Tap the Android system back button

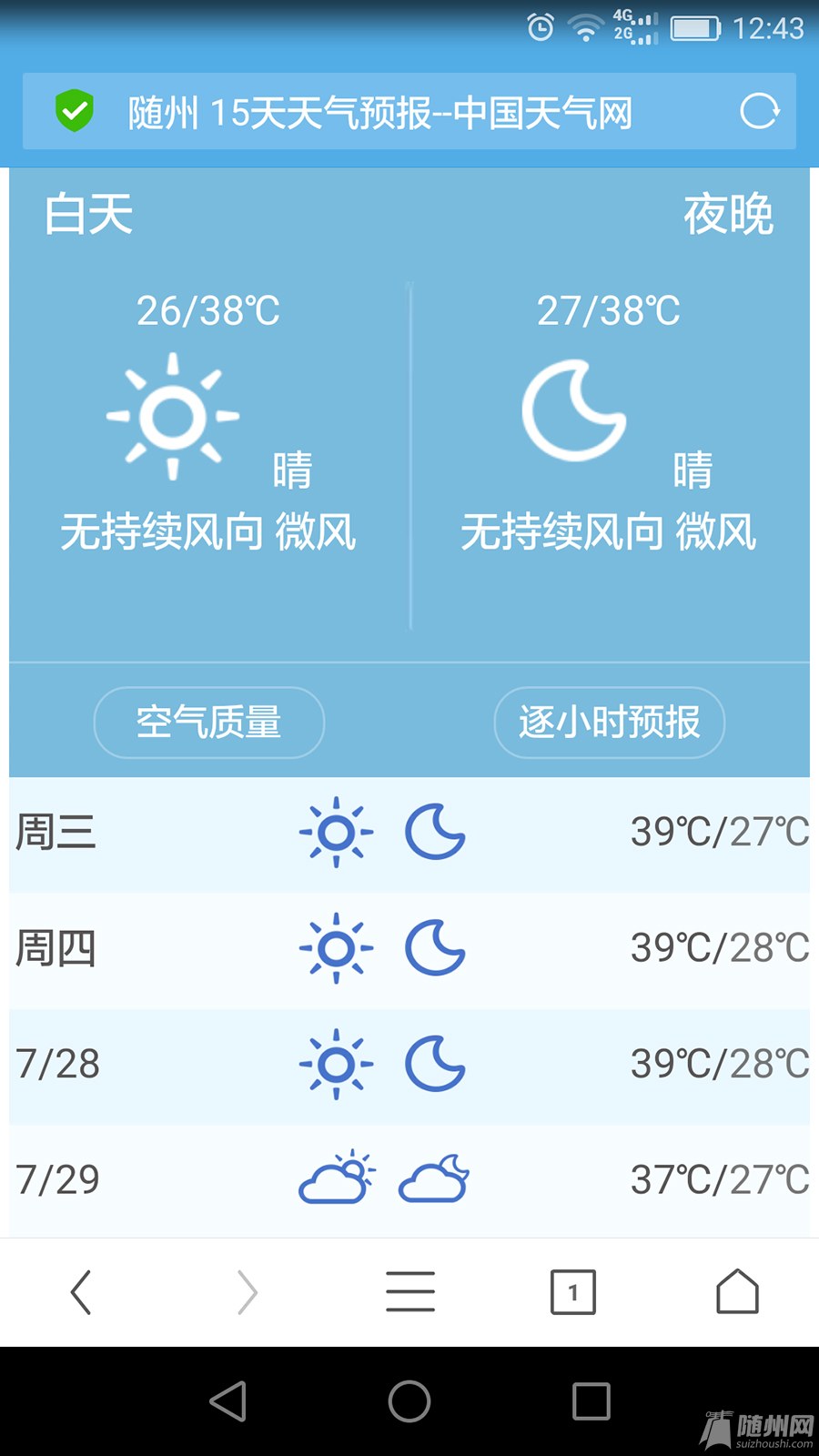(x=228, y=1401)
